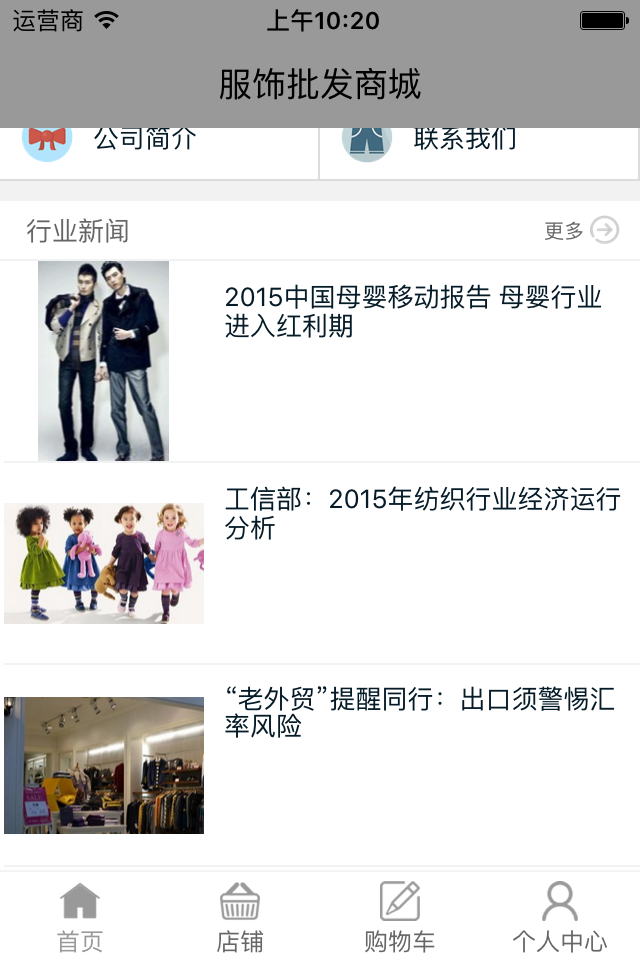
Task: Select the 个人中心 tab
Action: [559, 916]
